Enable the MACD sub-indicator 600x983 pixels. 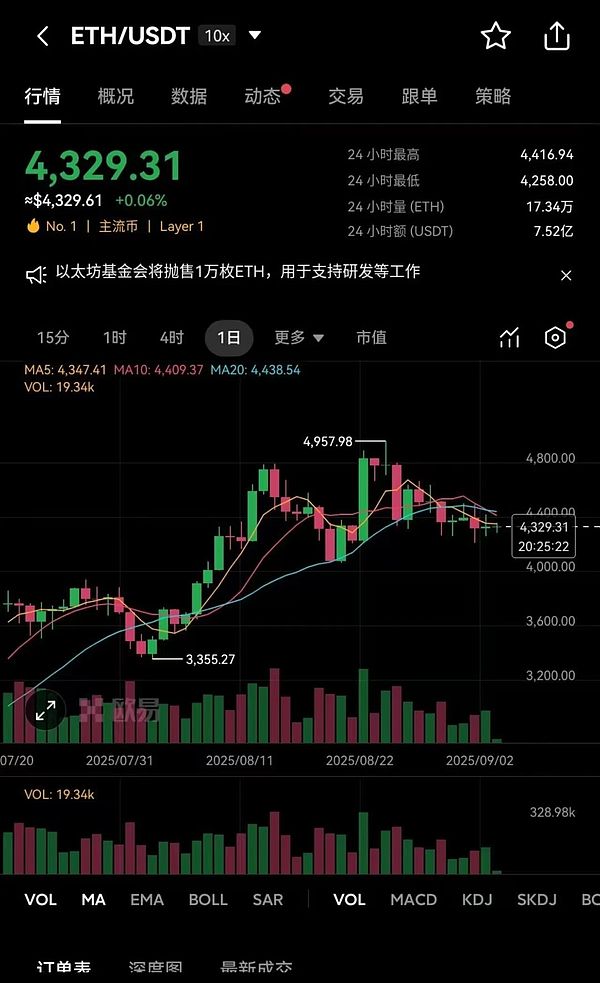[413, 899]
